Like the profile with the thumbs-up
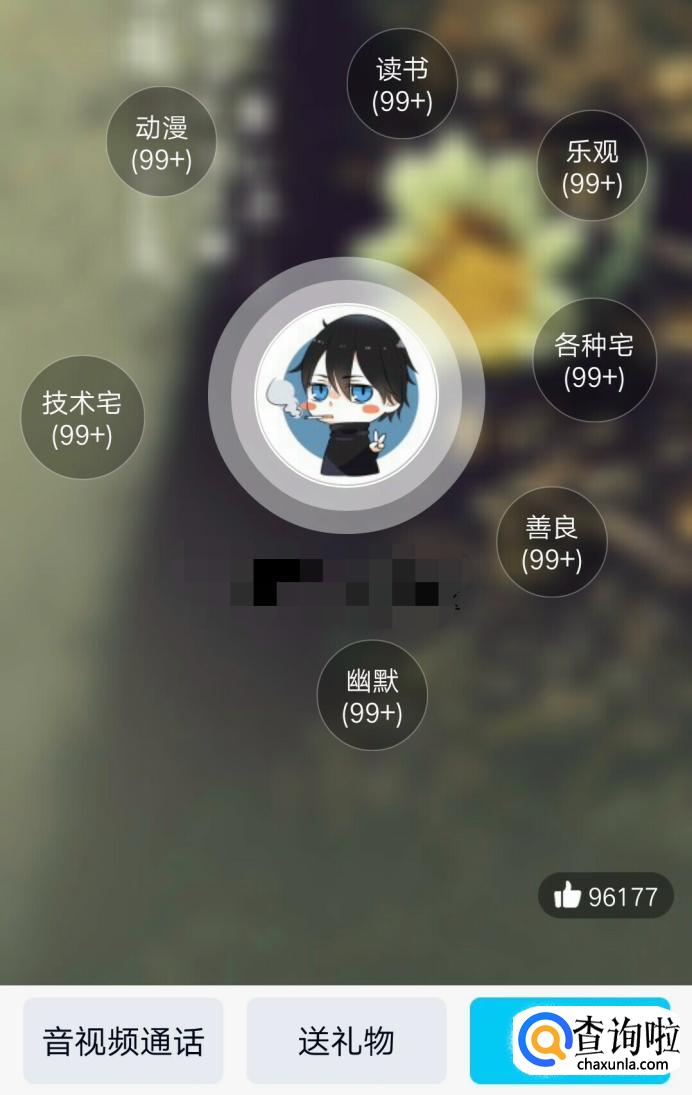Viewport: 692px width, 1095px height. [606, 896]
